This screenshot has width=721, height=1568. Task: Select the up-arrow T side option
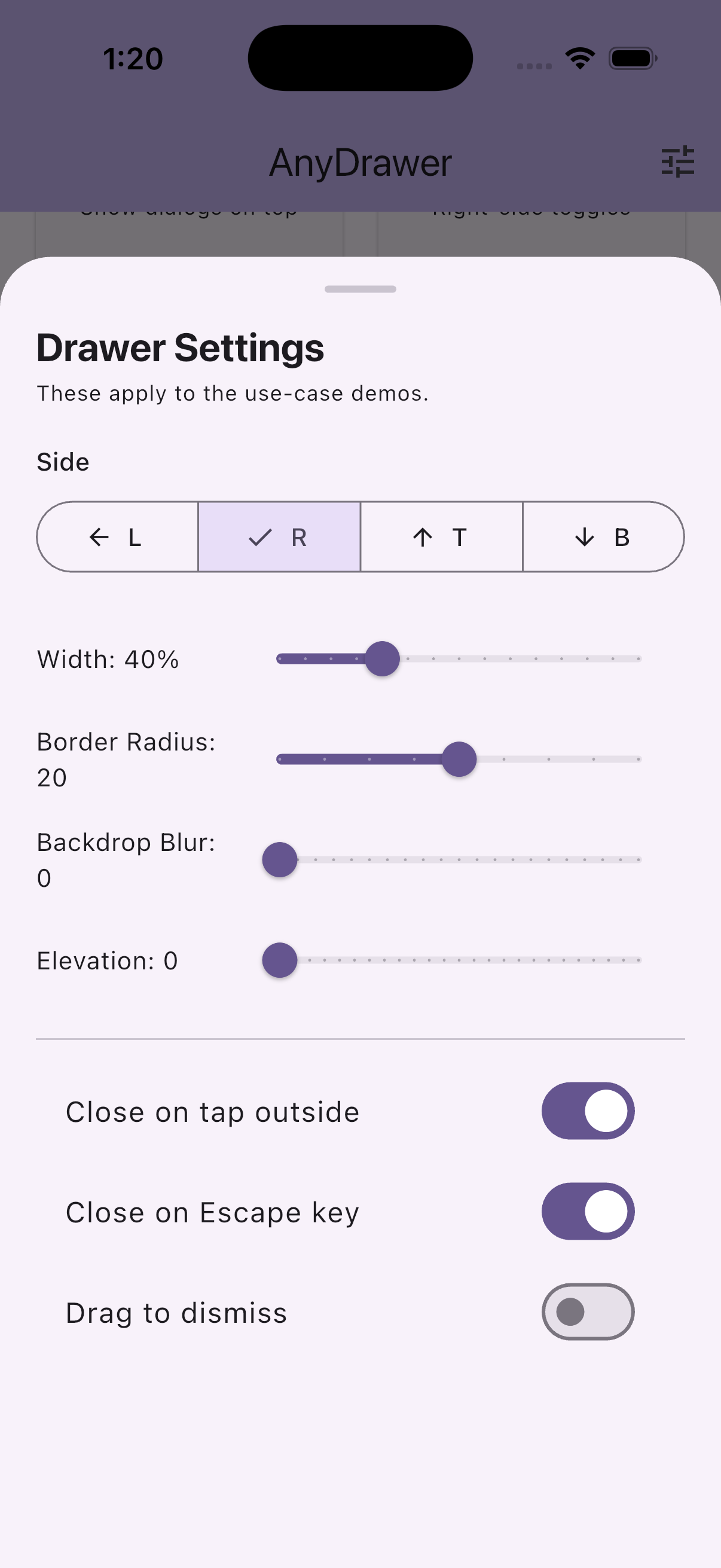(x=441, y=537)
